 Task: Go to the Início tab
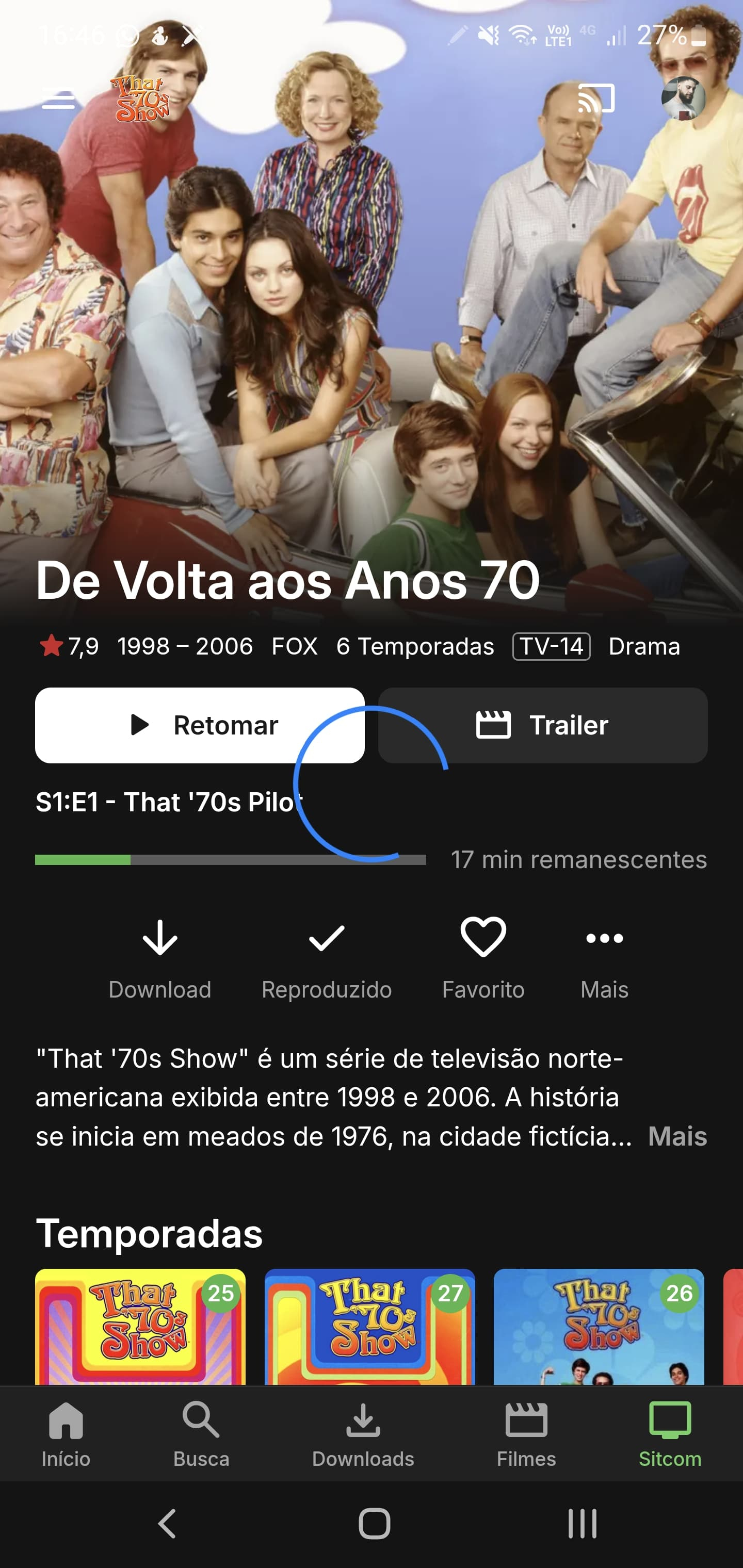pyautogui.click(x=66, y=1434)
